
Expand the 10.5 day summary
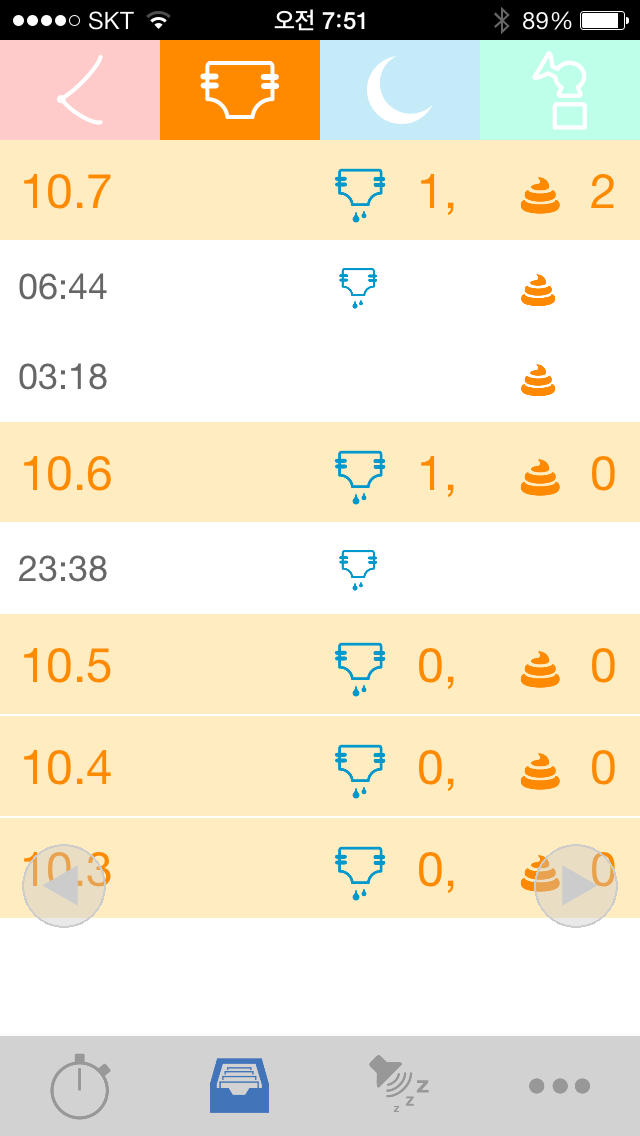coord(320,664)
